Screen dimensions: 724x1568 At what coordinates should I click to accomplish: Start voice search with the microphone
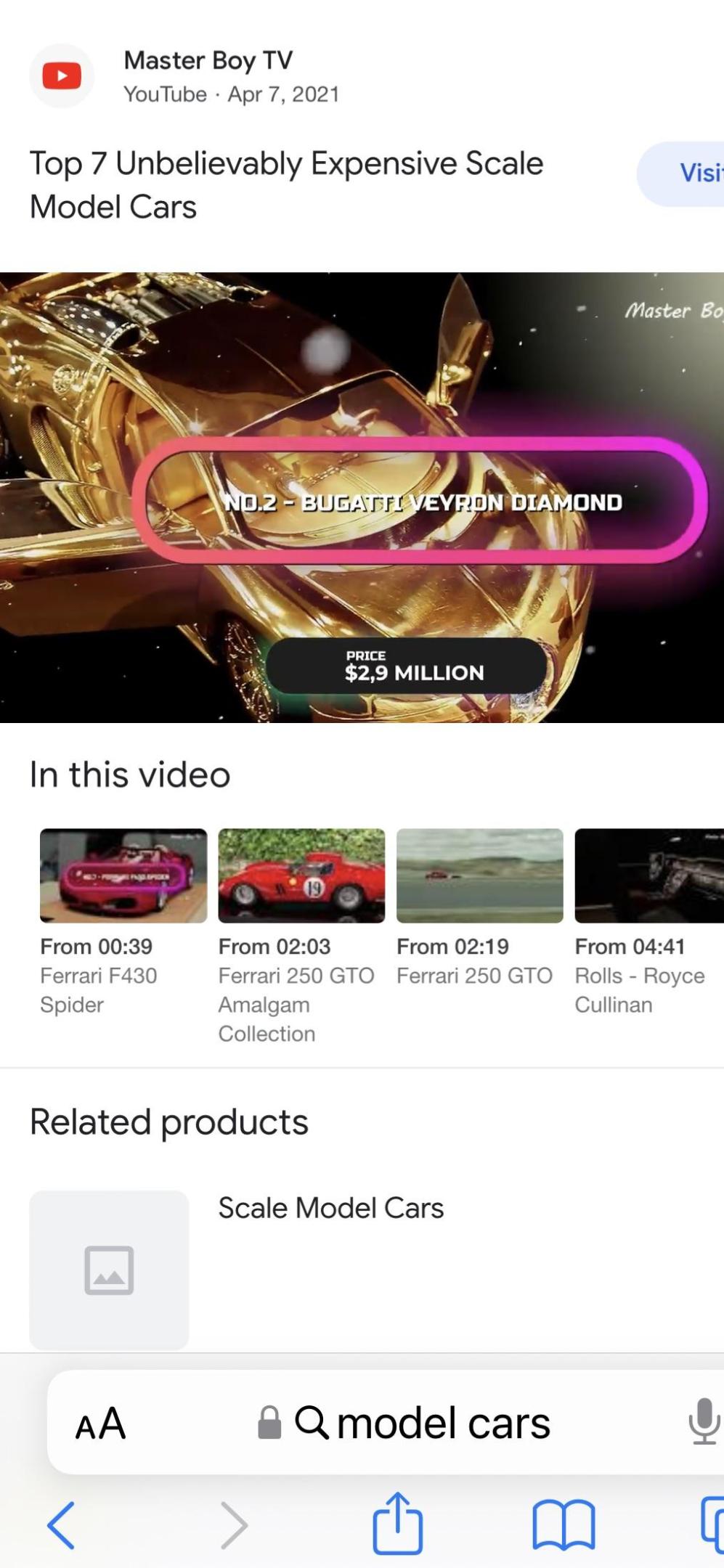702,1421
